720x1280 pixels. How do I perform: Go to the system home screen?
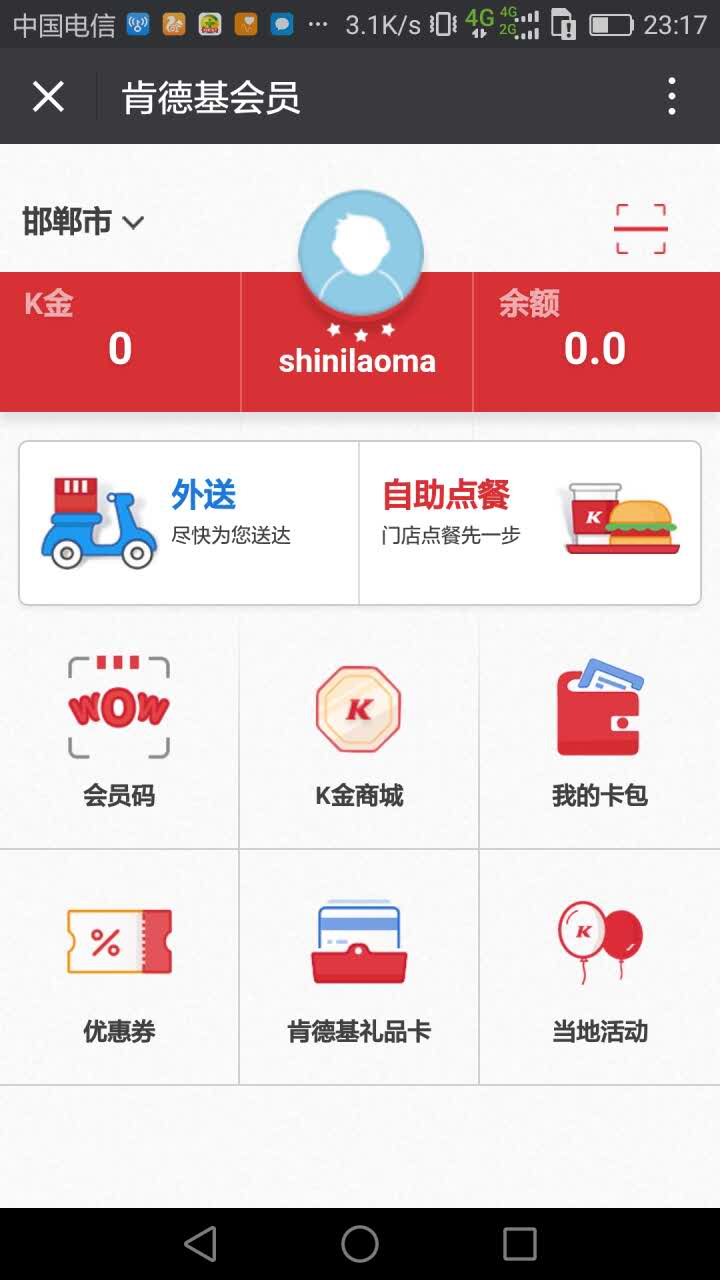point(360,1244)
